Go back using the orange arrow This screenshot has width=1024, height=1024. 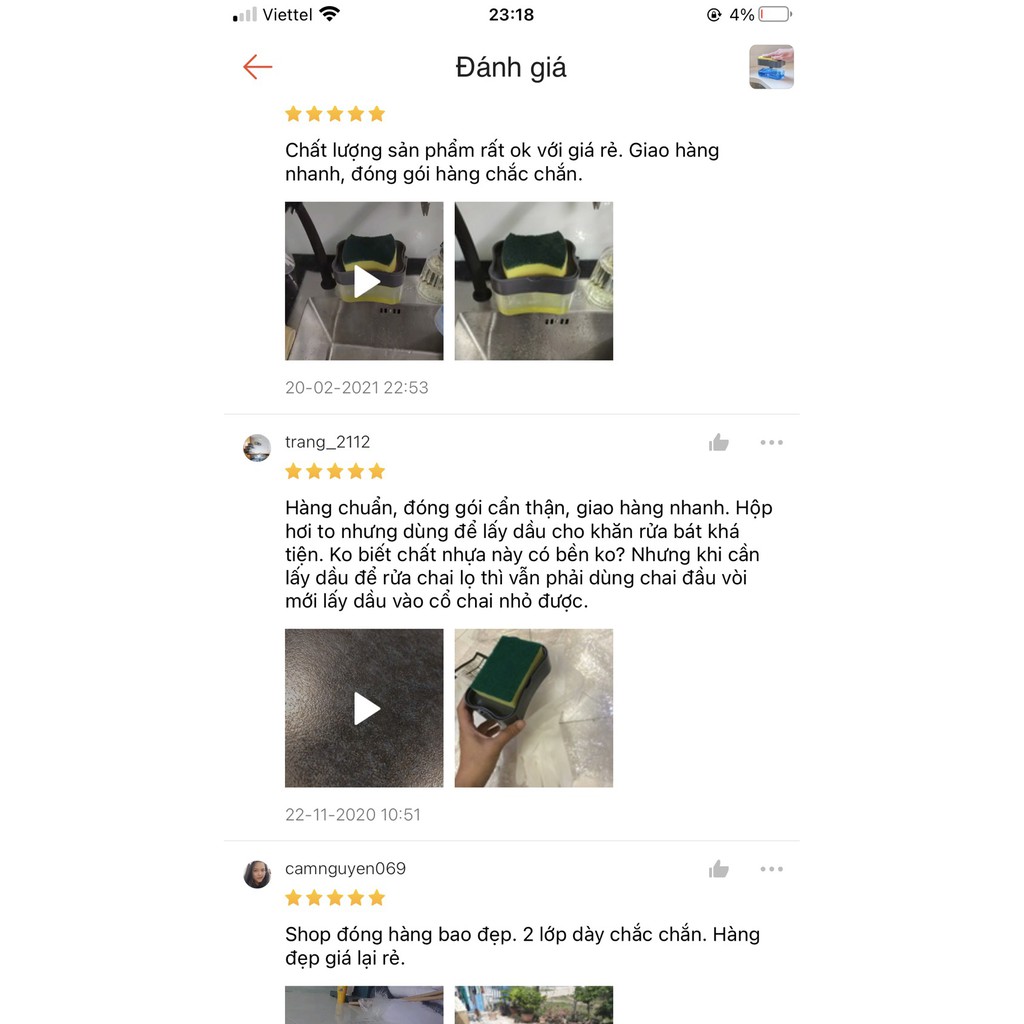click(x=257, y=67)
